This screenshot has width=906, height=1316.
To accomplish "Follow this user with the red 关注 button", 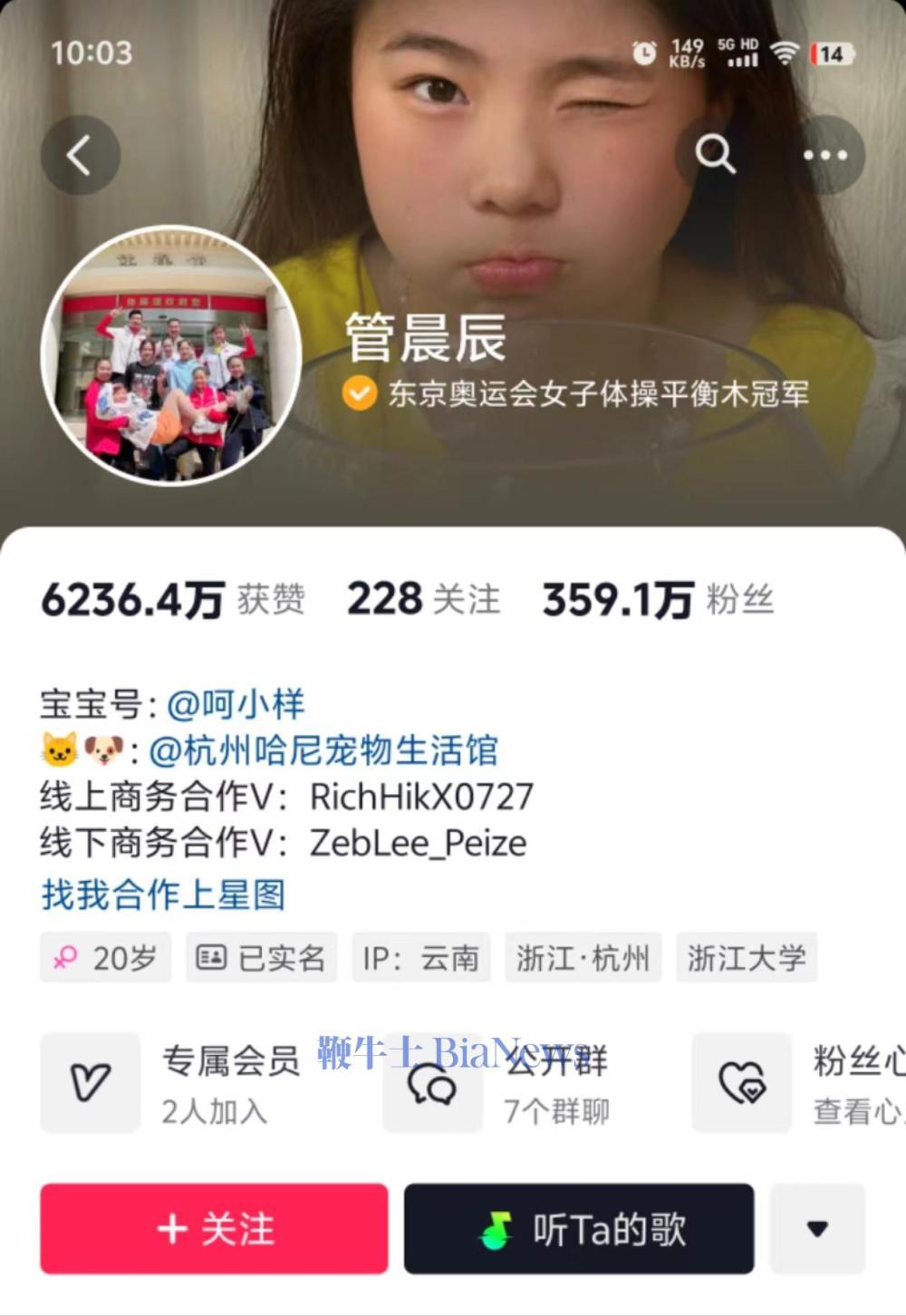I will click(x=214, y=1229).
